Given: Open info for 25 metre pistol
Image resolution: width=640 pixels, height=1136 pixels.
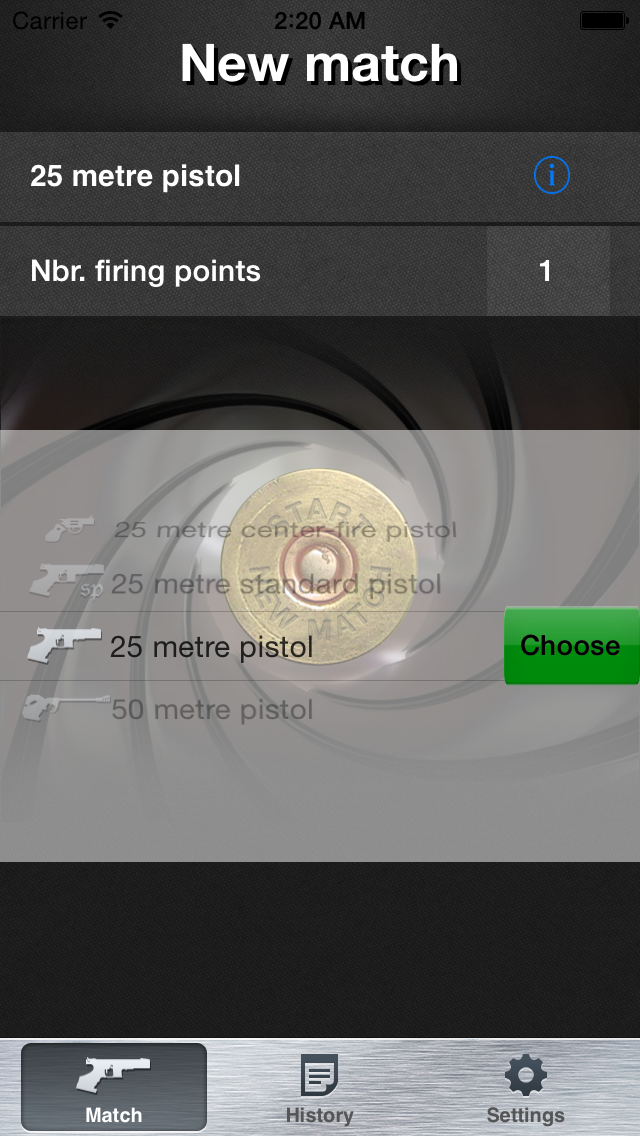Looking at the screenshot, I should [x=551, y=177].
